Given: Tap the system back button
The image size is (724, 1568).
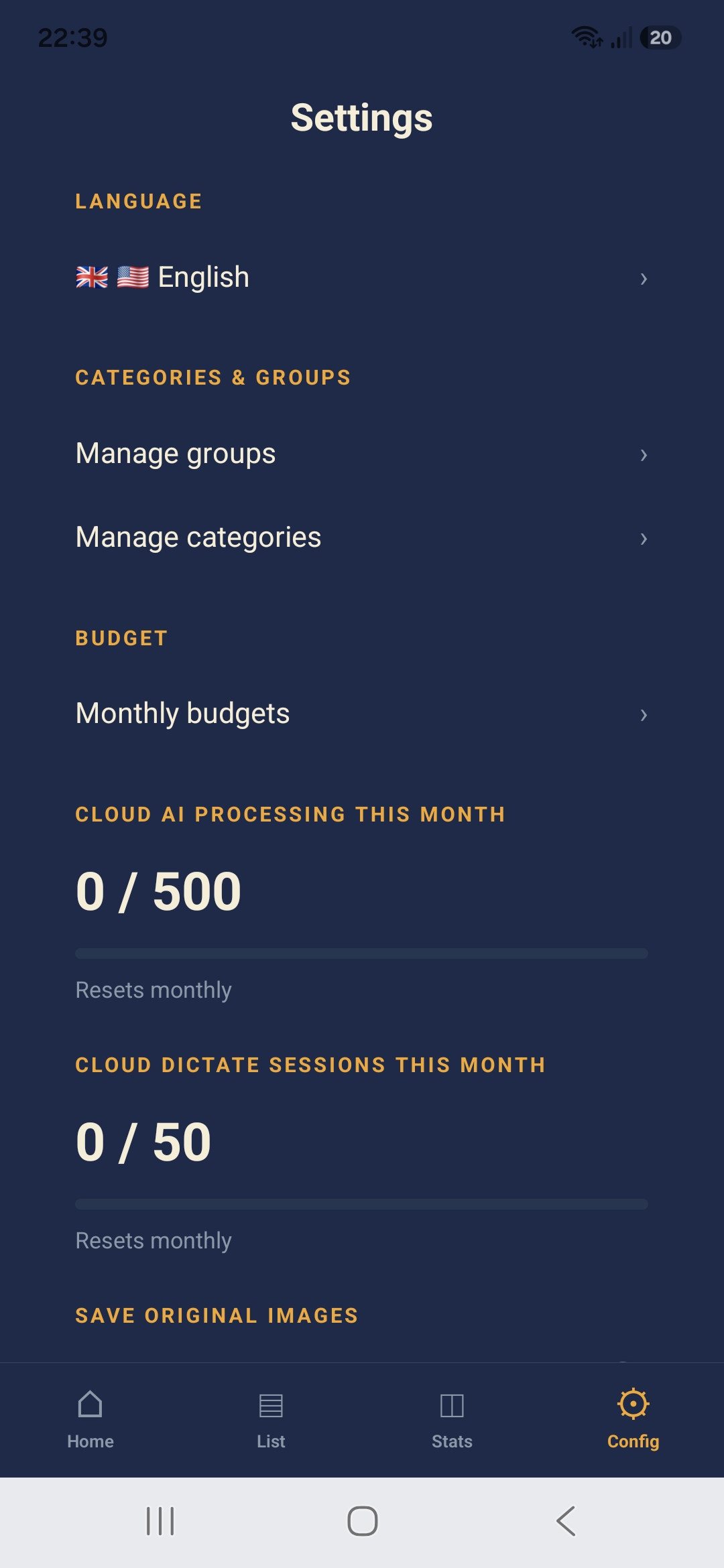Looking at the screenshot, I should 566,1521.
